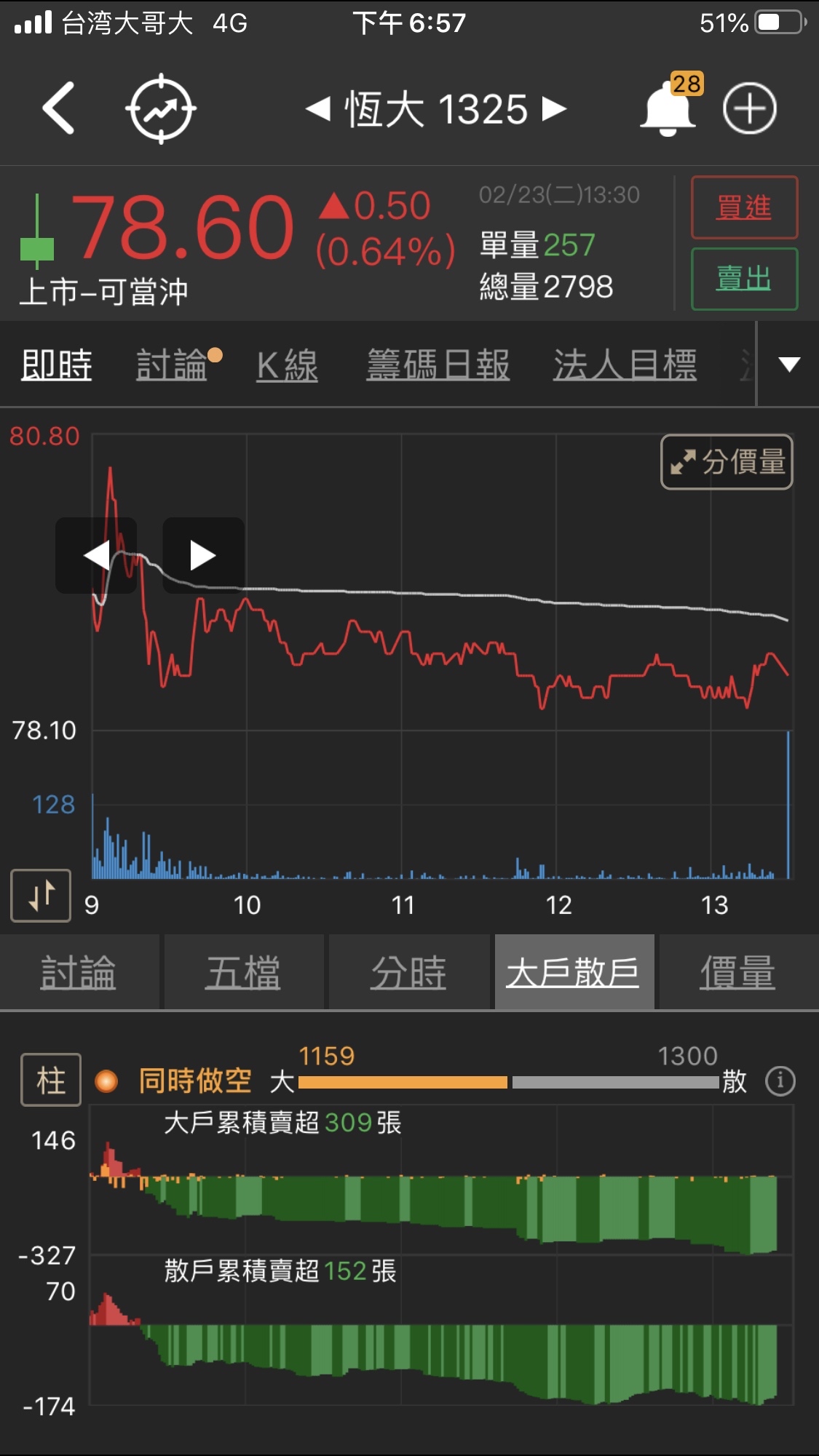Expand the tab list dropdown arrow
The image size is (819, 1456).
789,365
